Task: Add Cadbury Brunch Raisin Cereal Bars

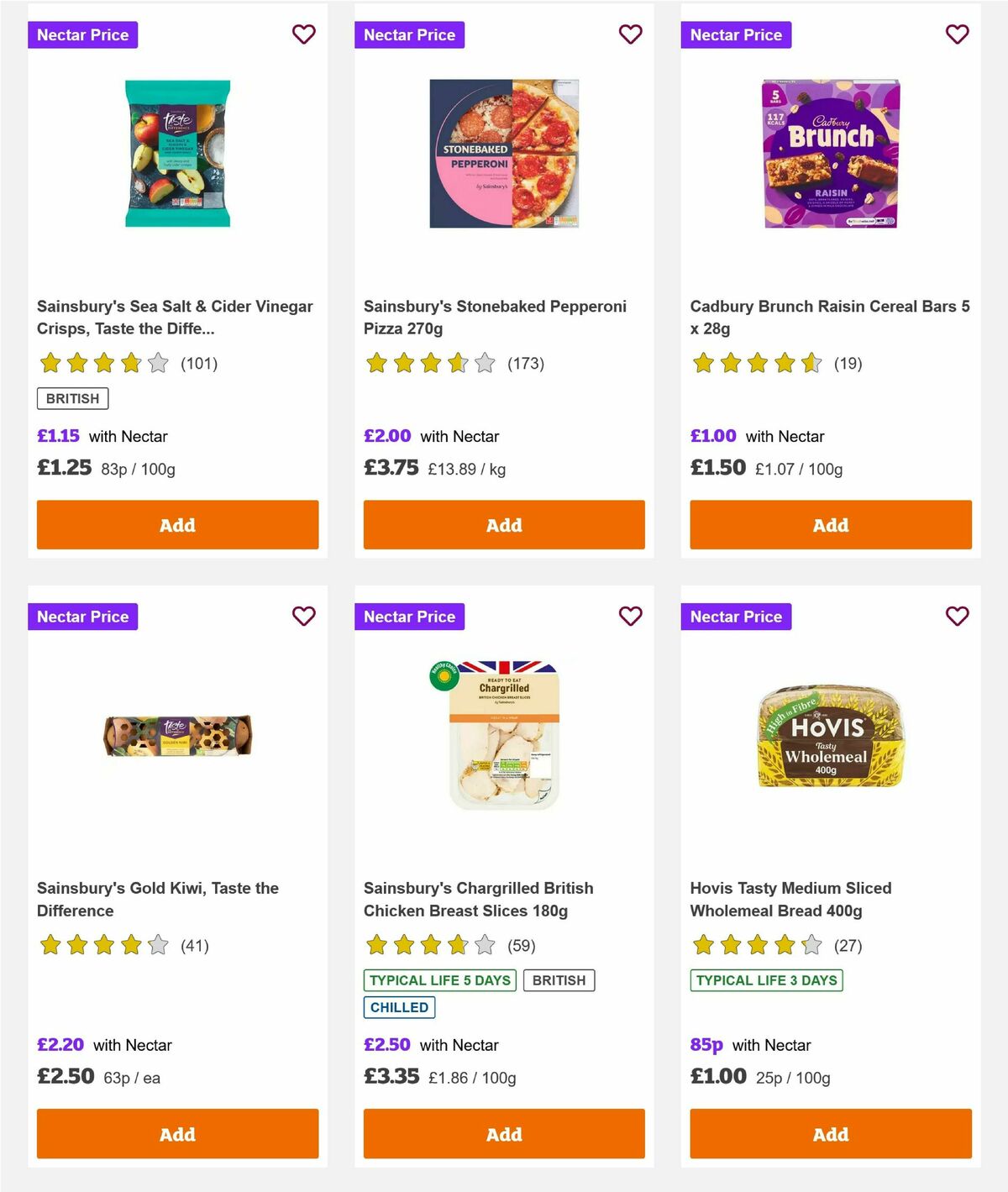Action: tap(830, 524)
